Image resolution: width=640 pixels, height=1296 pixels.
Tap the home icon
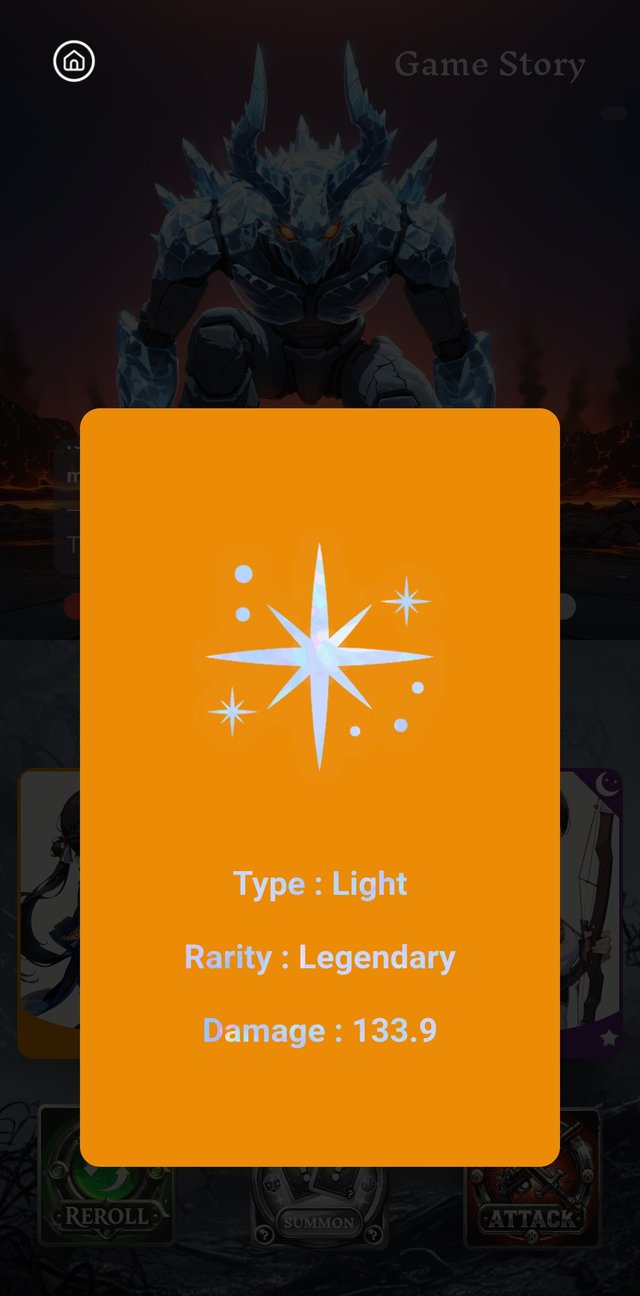[x=74, y=62]
